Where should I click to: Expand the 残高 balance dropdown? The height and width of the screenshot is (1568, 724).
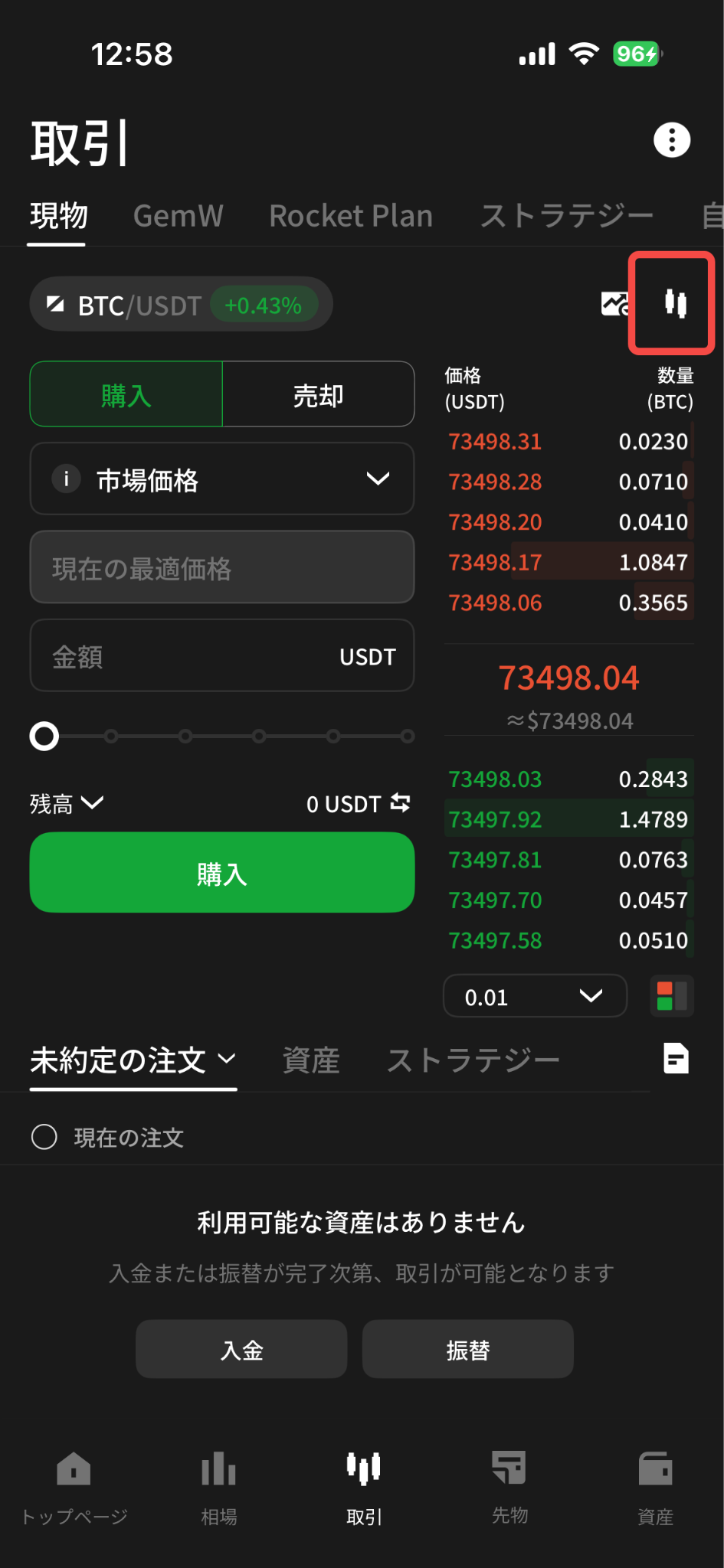pyautogui.click(x=67, y=803)
